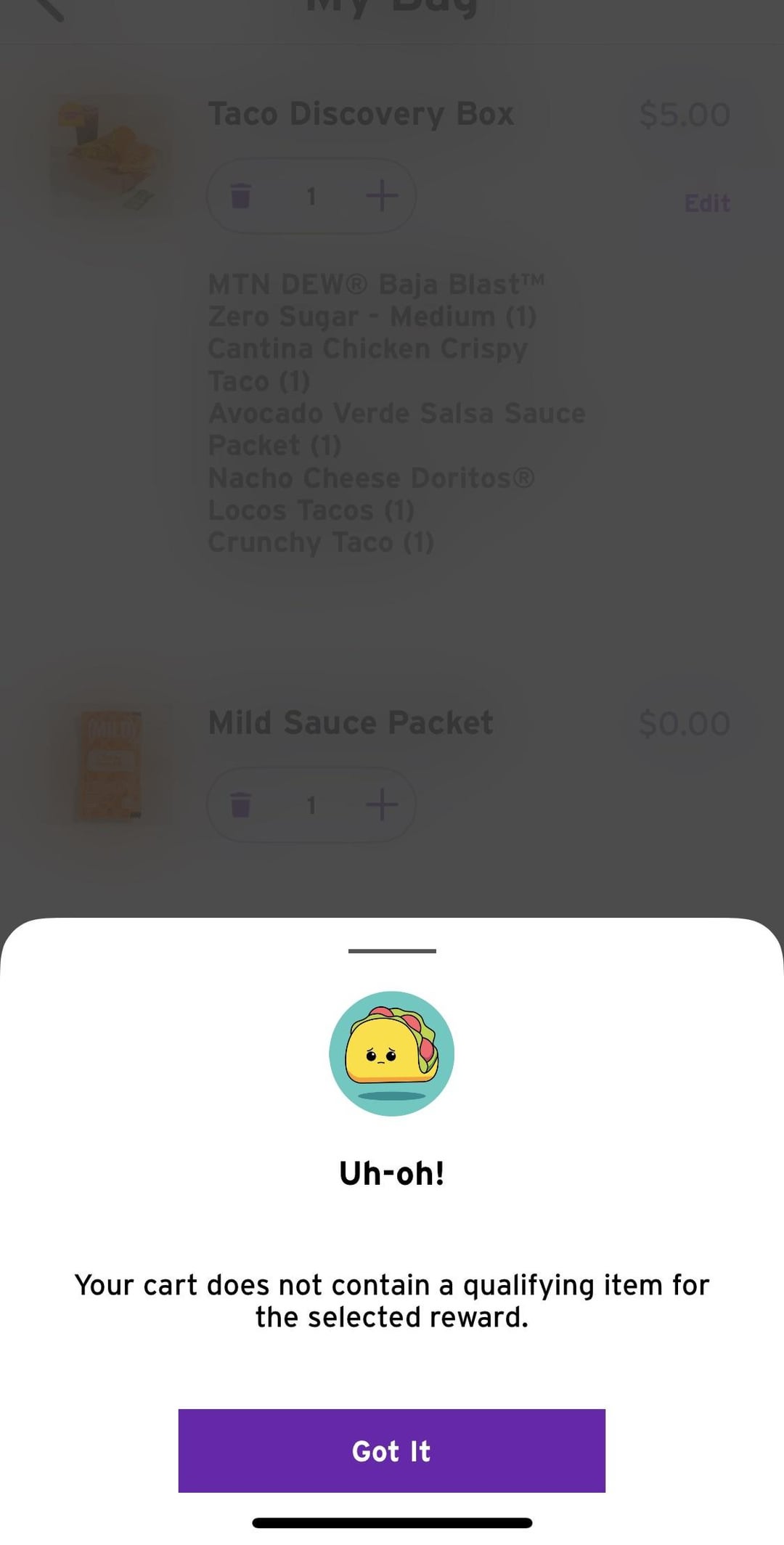This screenshot has height=1545, width=784.
Task: Add another Mild Sauce Packet
Action: [x=382, y=804]
